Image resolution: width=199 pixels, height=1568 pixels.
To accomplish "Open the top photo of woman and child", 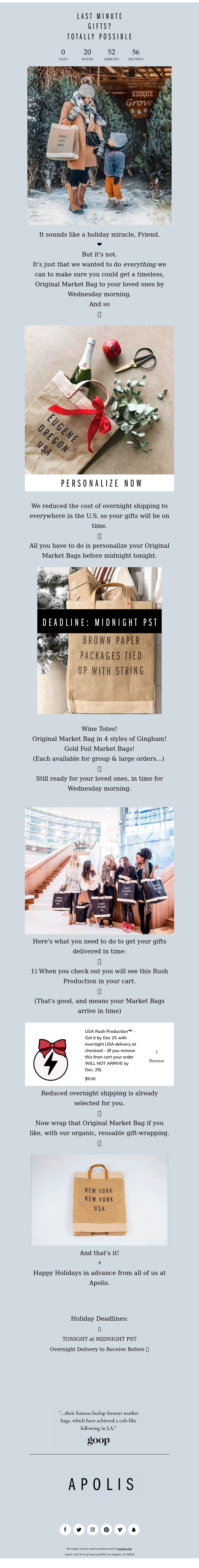I will click(x=99, y=146).
